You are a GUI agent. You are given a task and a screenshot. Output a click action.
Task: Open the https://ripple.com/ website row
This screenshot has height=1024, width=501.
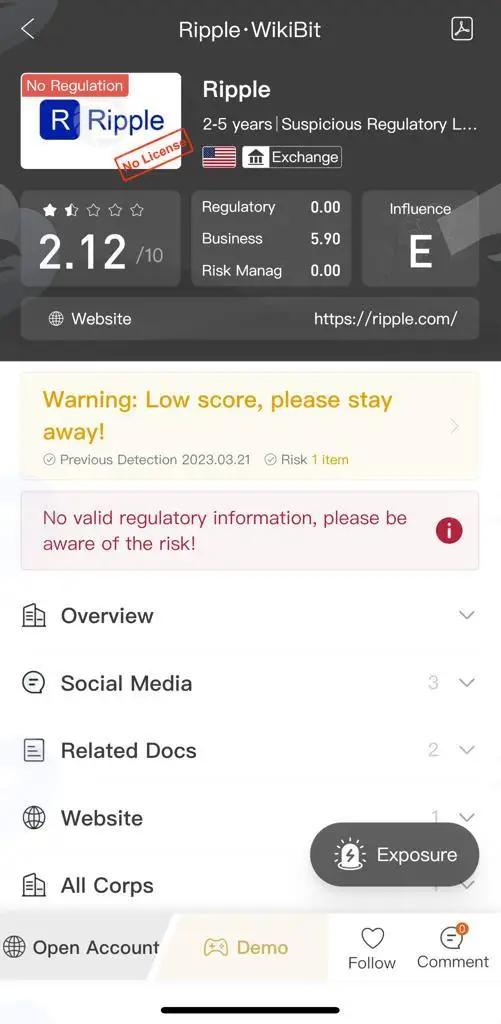coord(250,319)
